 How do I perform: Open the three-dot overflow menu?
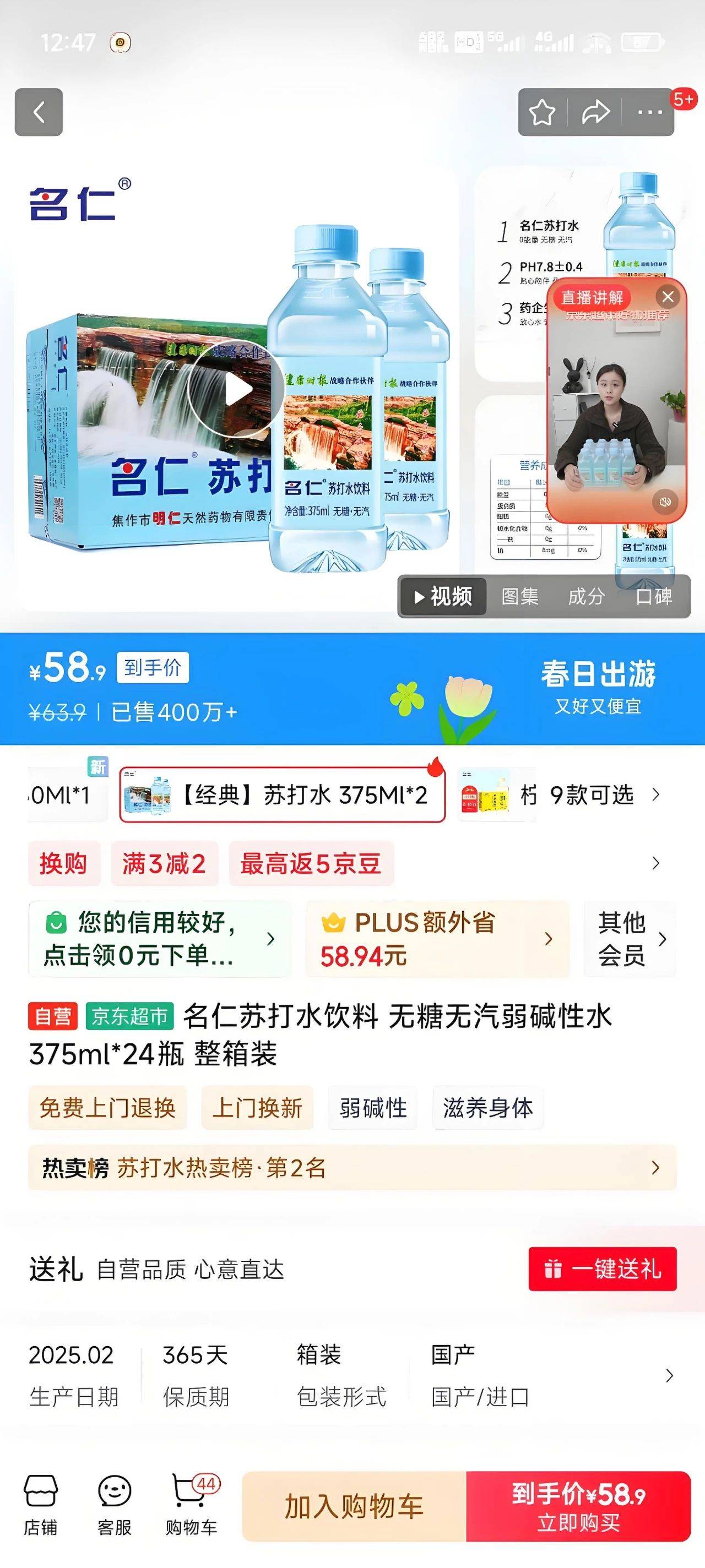click(649, 113)
